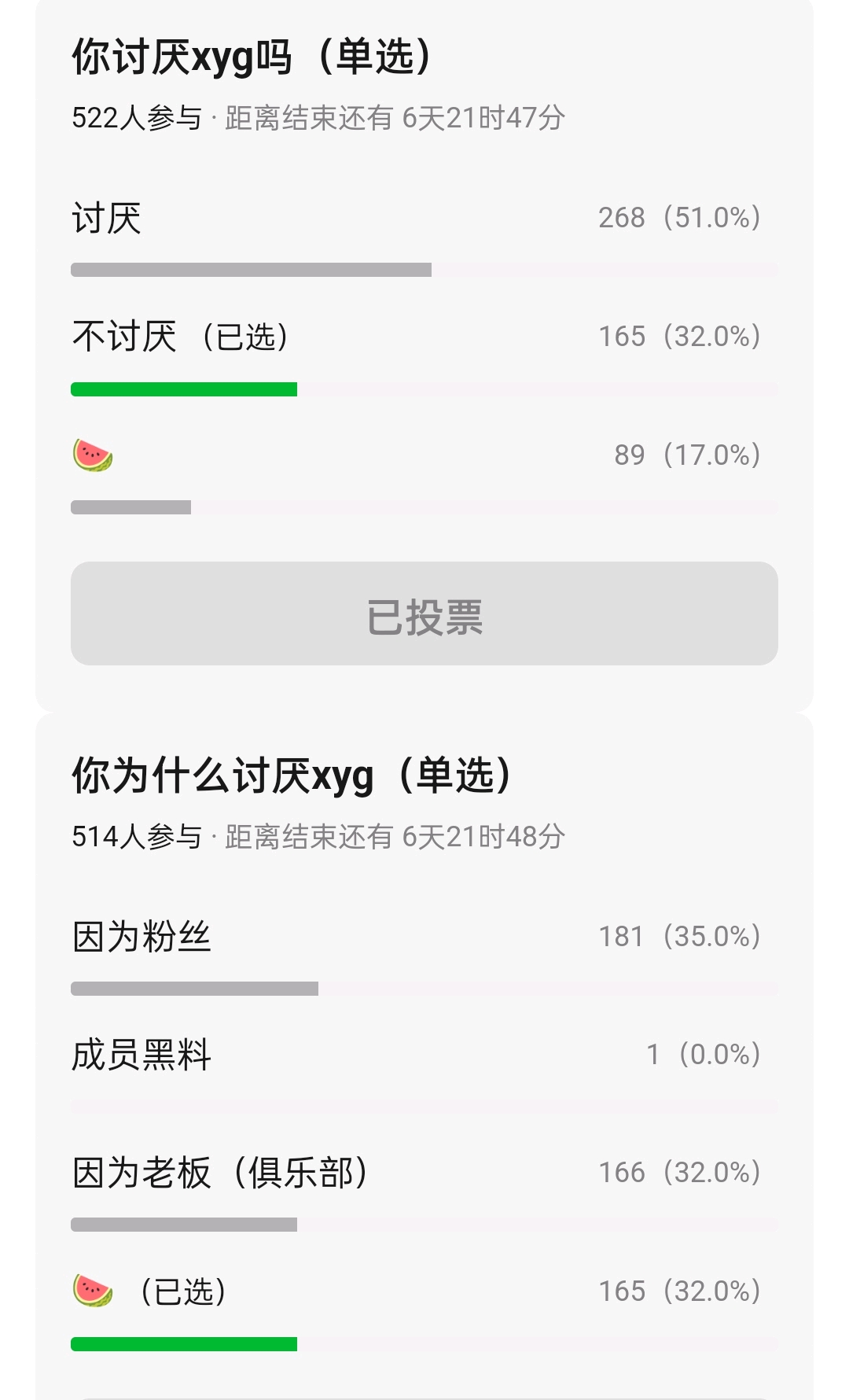Tap the watermelon (已选) option with 165 votes

point(424,1310)
